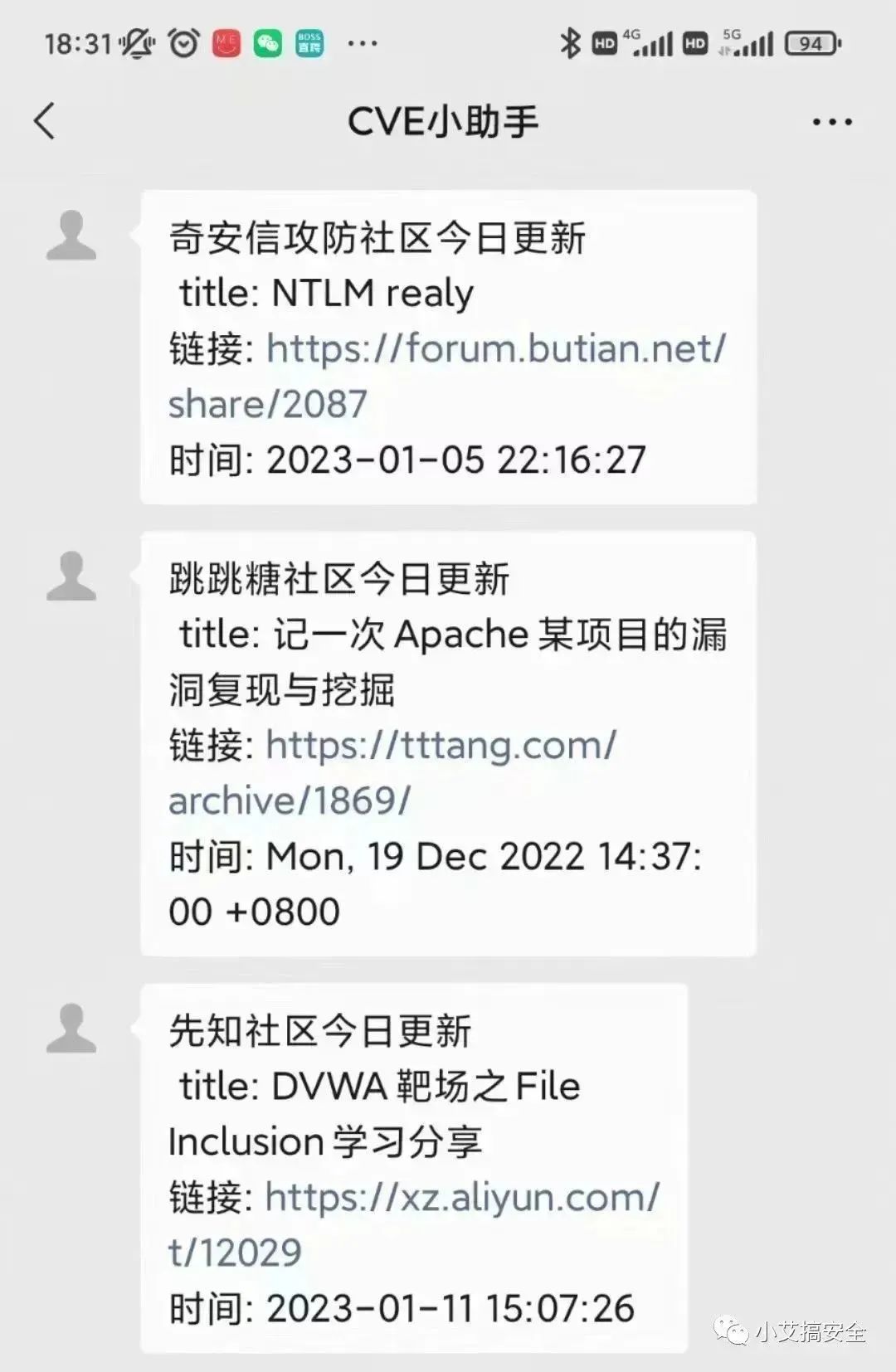
Task: Tap sender avatar beside the 先知社区 message
Action: pos(71,1028)
